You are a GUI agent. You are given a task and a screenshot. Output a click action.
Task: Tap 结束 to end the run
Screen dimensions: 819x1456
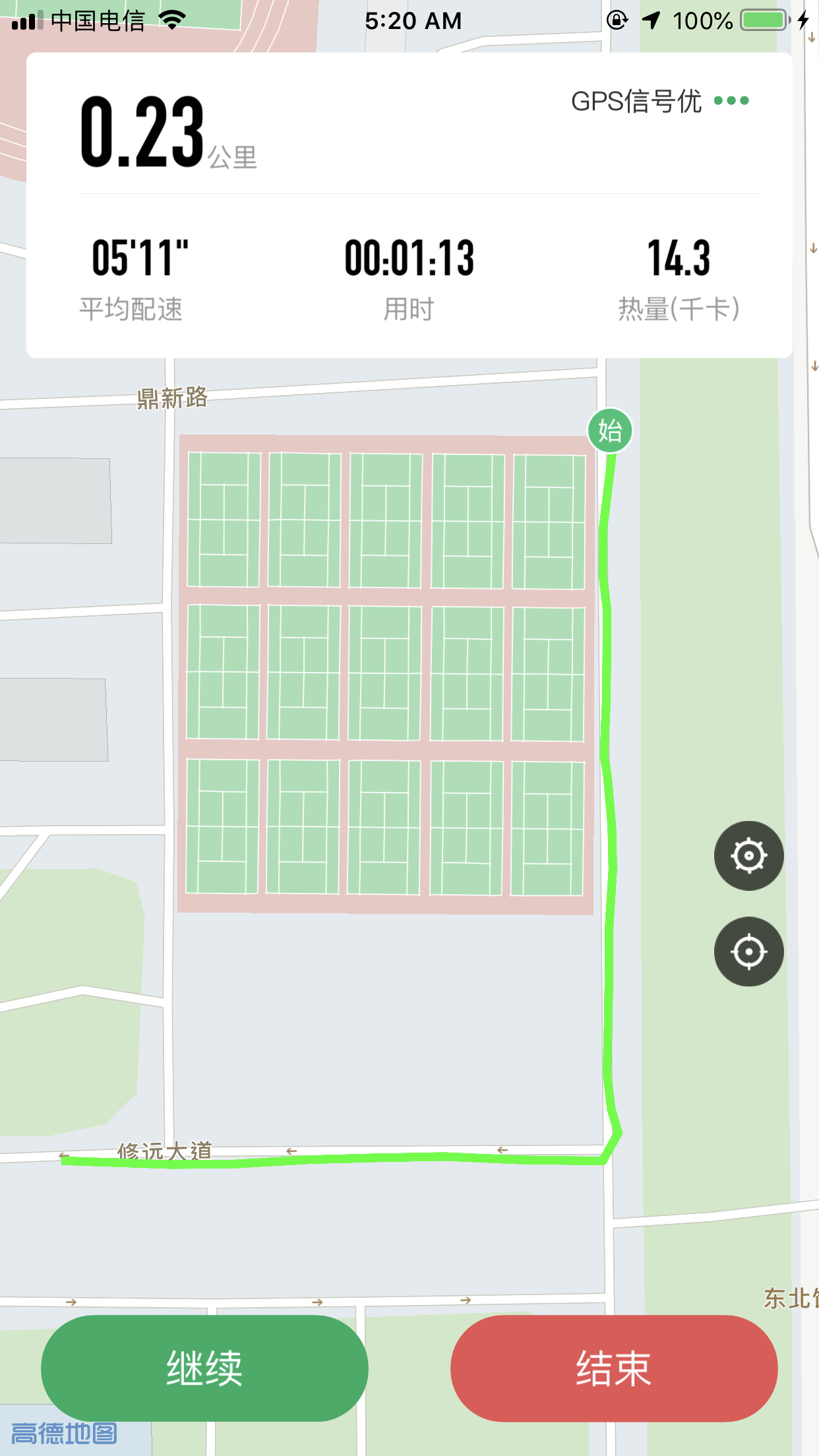click(x=614, y=1368)
